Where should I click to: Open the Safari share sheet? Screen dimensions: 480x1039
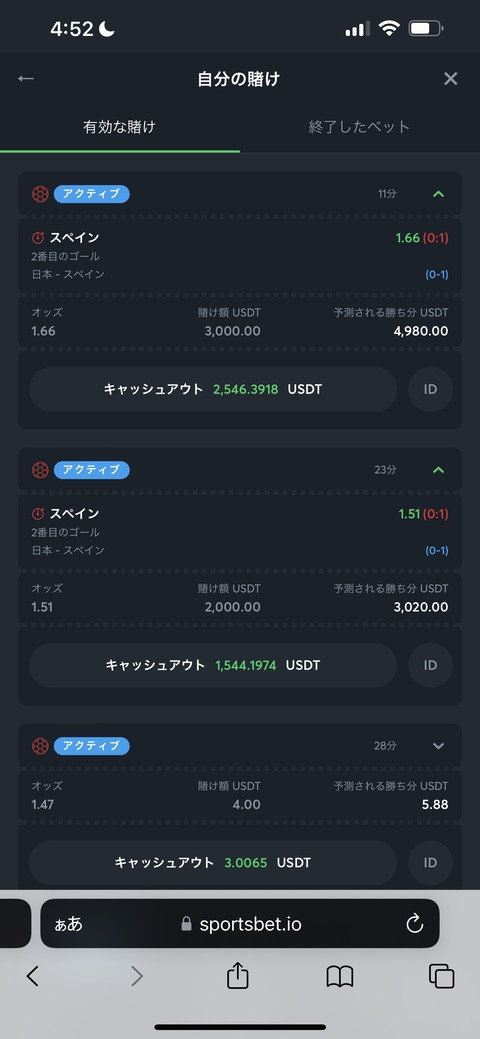(x=237, y=975)
